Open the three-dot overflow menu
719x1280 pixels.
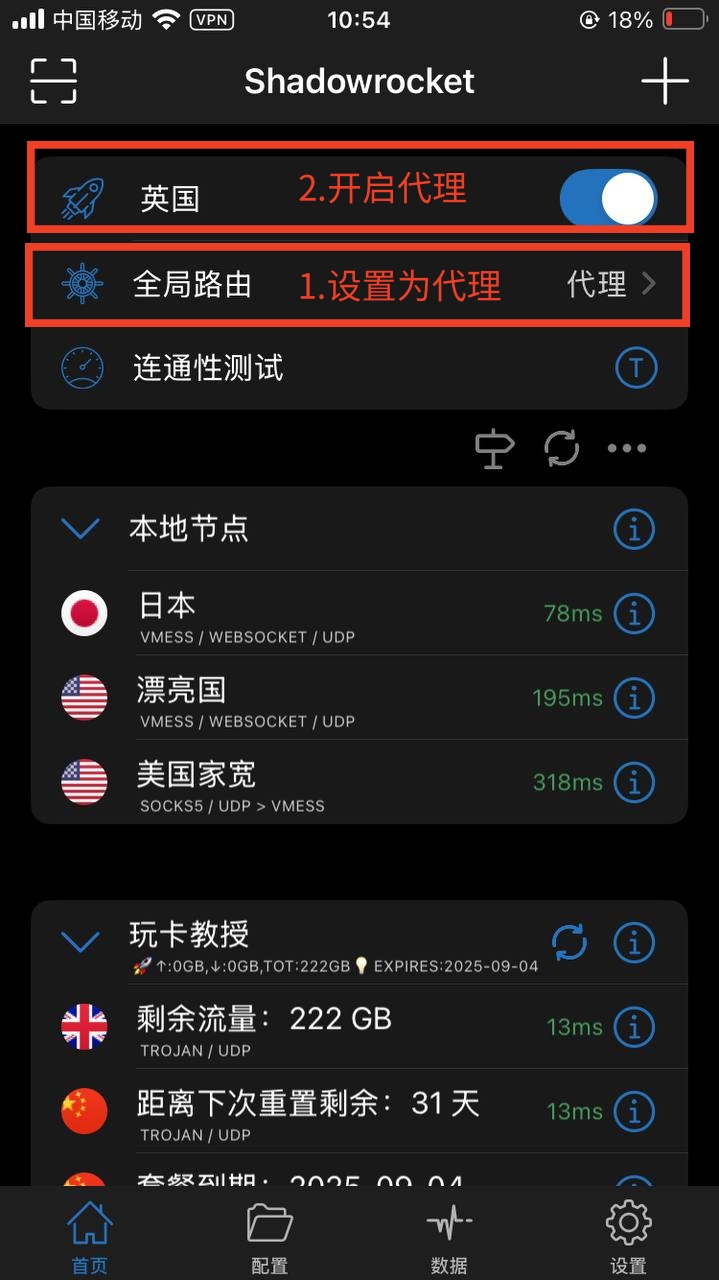point(627,448)
